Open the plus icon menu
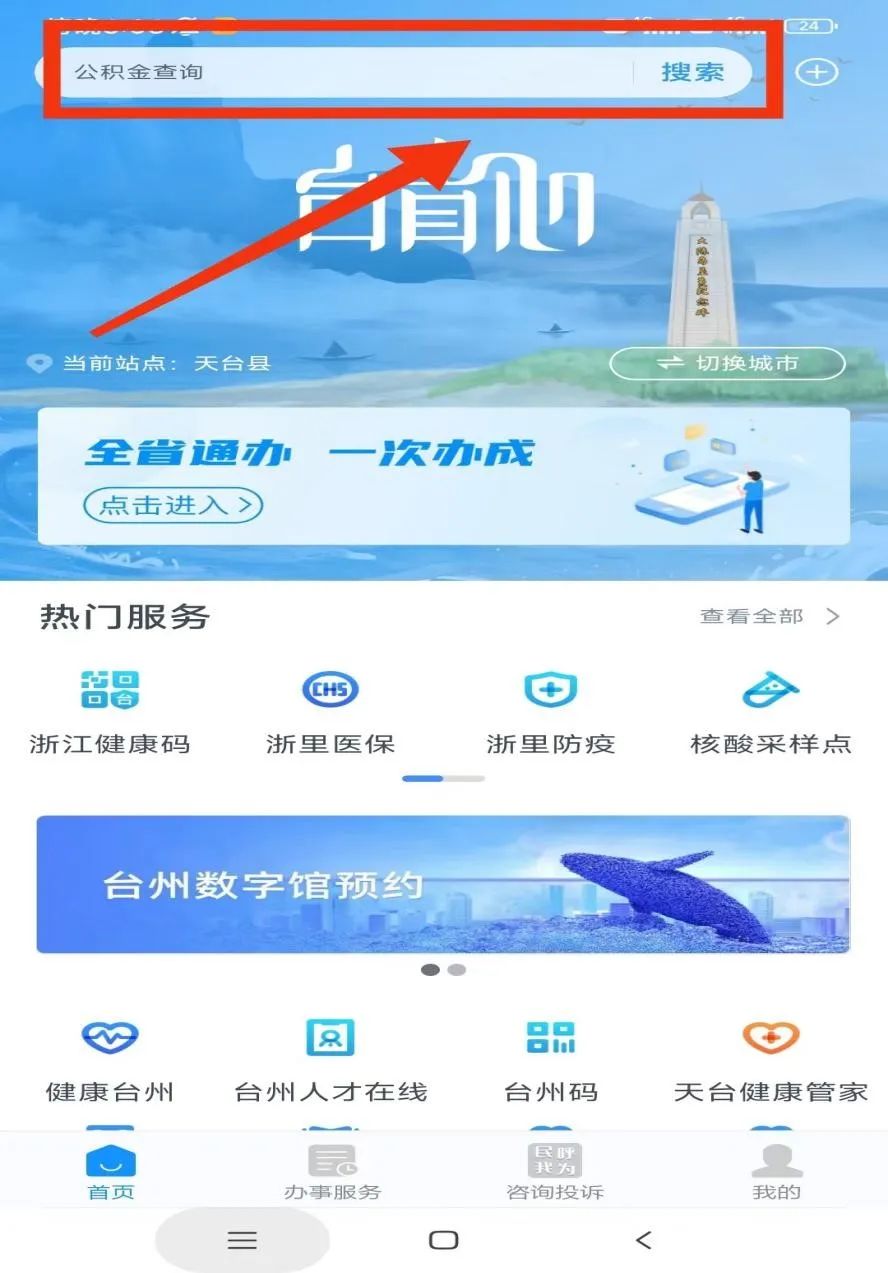The height and width of the screenshot is (1273, 888). pos(817,72)
